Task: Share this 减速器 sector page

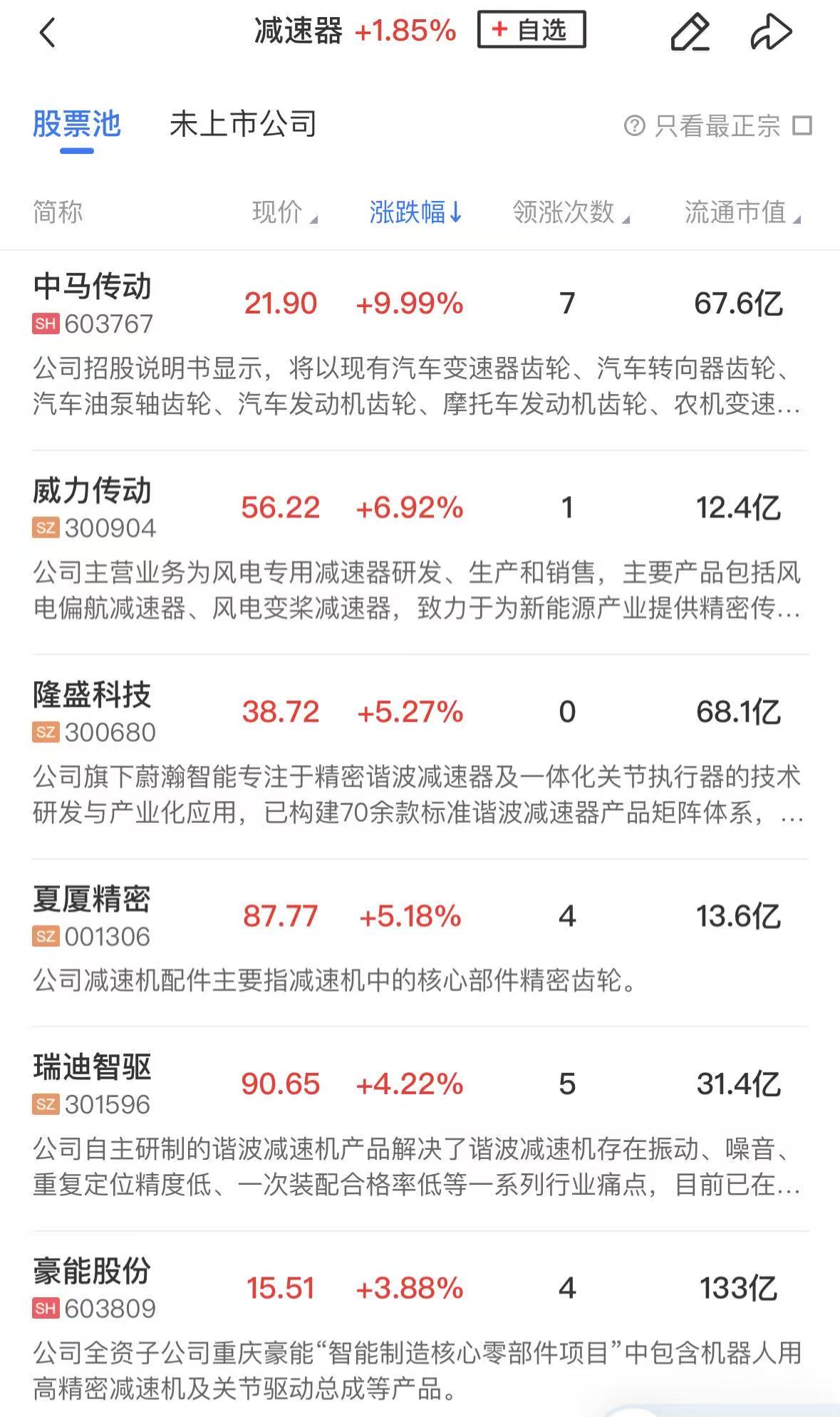Action: pyautogui.click(x=771, y=33)
